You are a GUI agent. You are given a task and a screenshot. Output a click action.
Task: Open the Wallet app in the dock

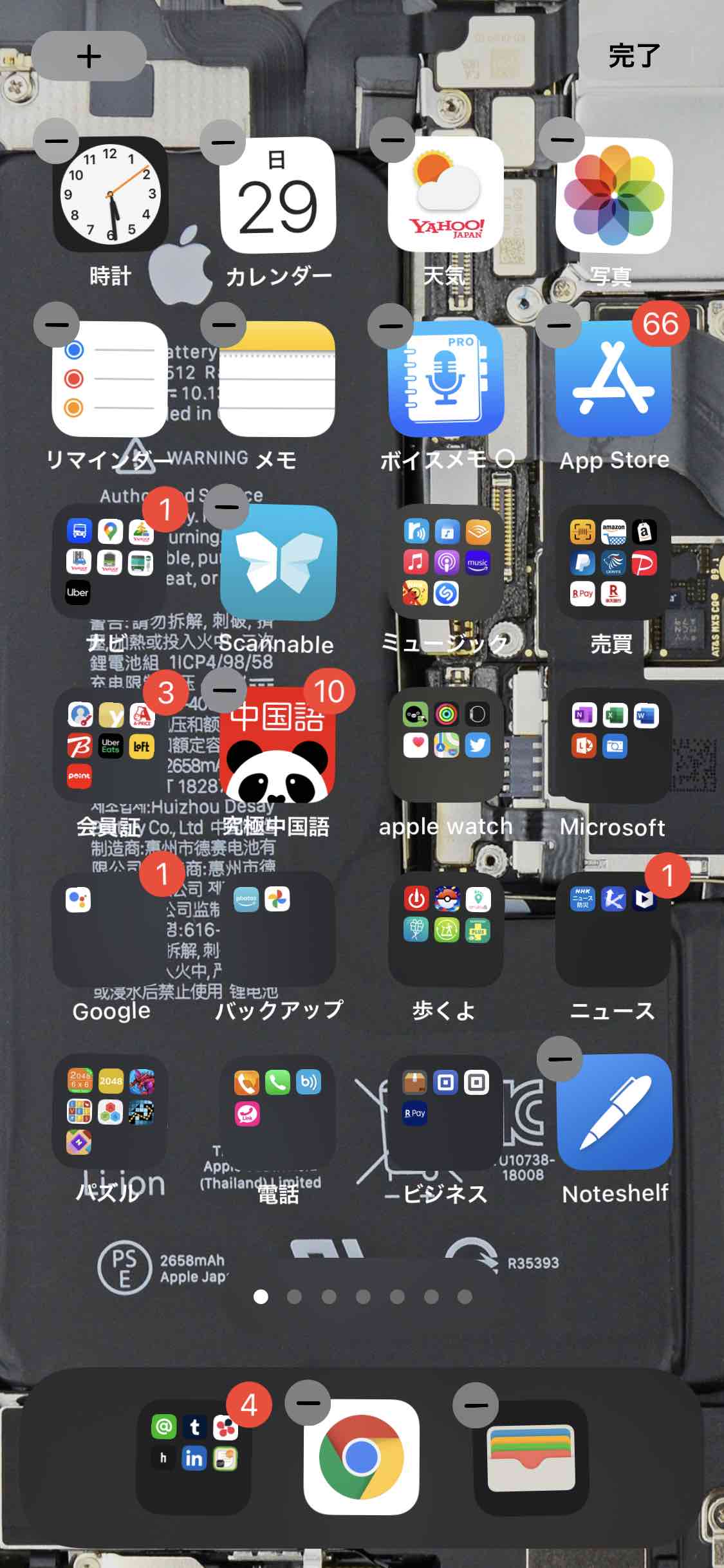(531, 1458)
